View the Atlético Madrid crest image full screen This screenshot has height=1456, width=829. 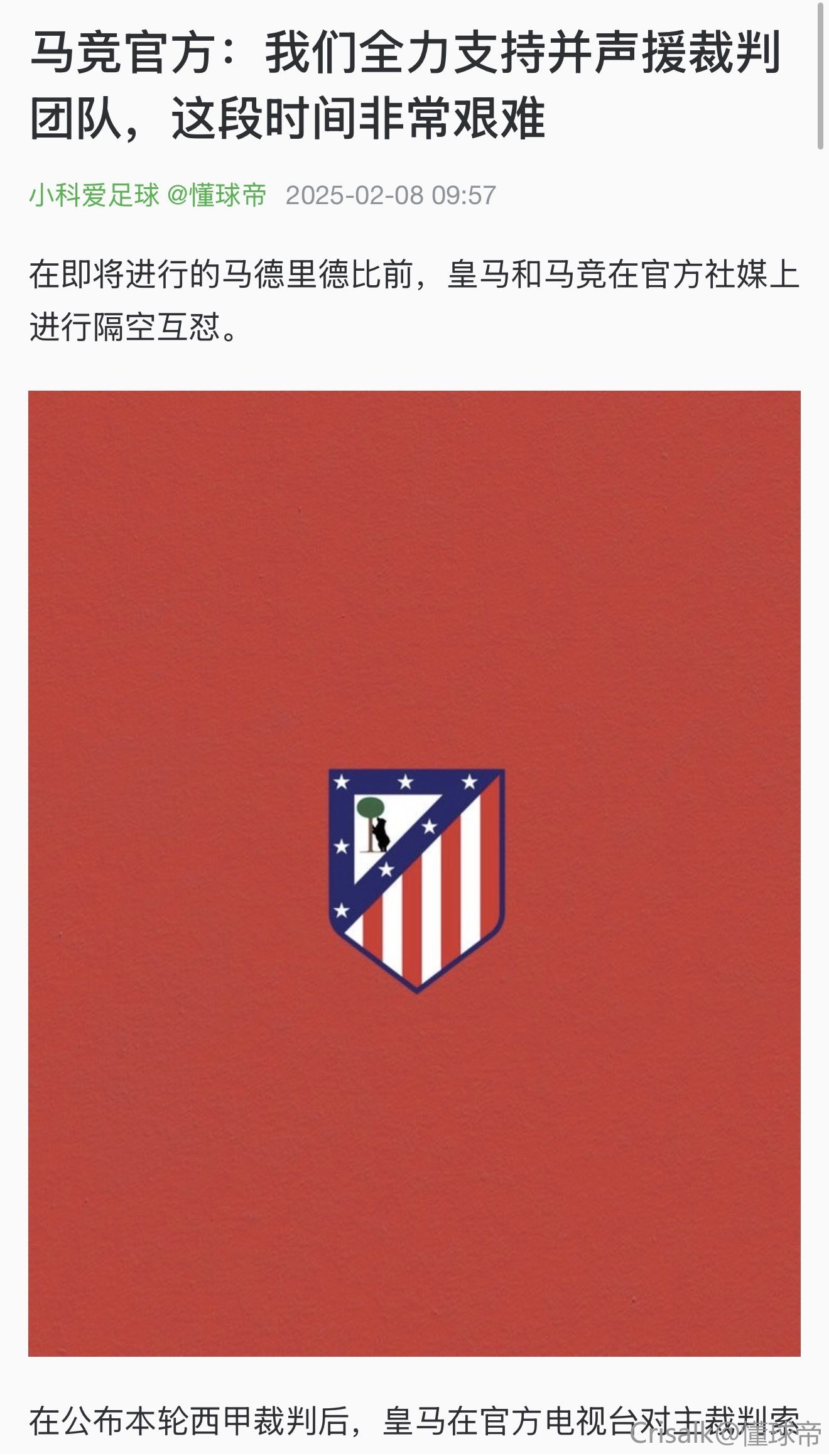point(414,873)
